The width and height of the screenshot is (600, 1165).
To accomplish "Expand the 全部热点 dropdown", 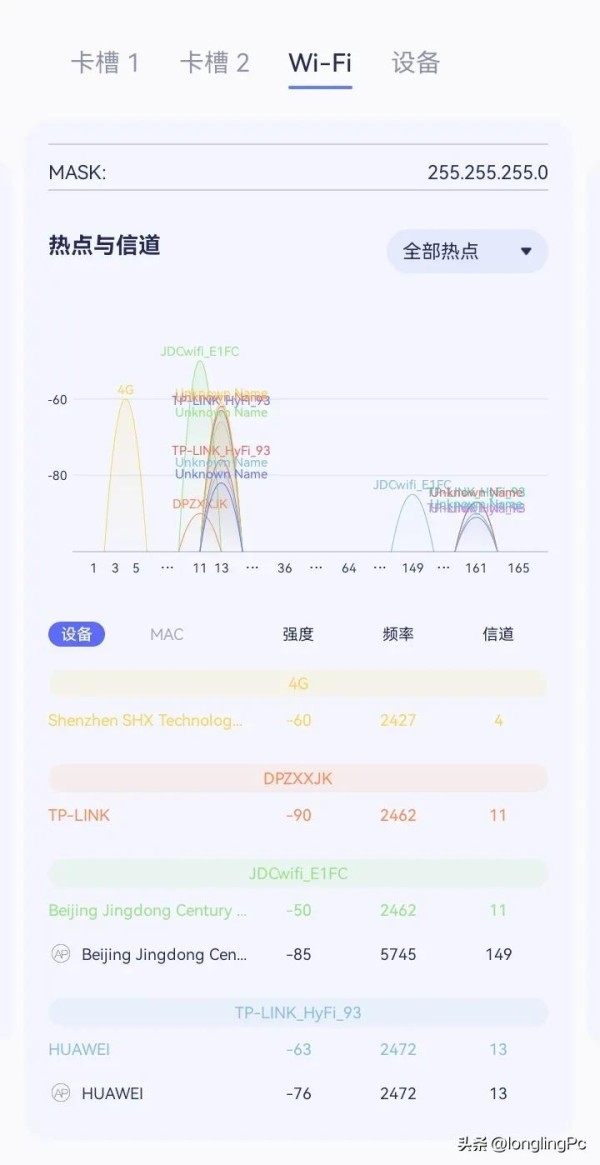I will pos(467,251).
